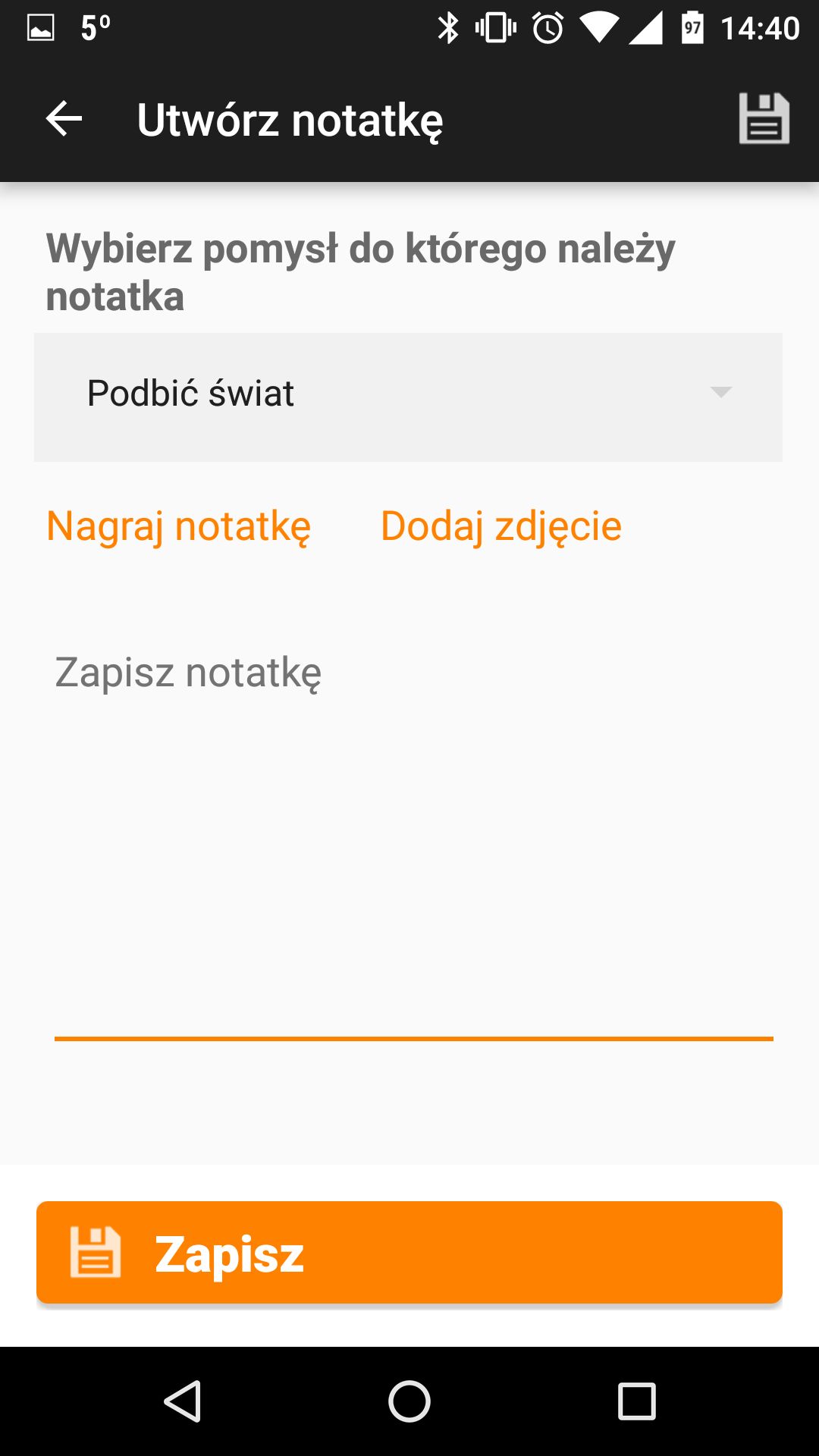Tap the save disk icon in toolbar
The height and width of the screenshot is (1456, 819).
[x=764, y=119]
